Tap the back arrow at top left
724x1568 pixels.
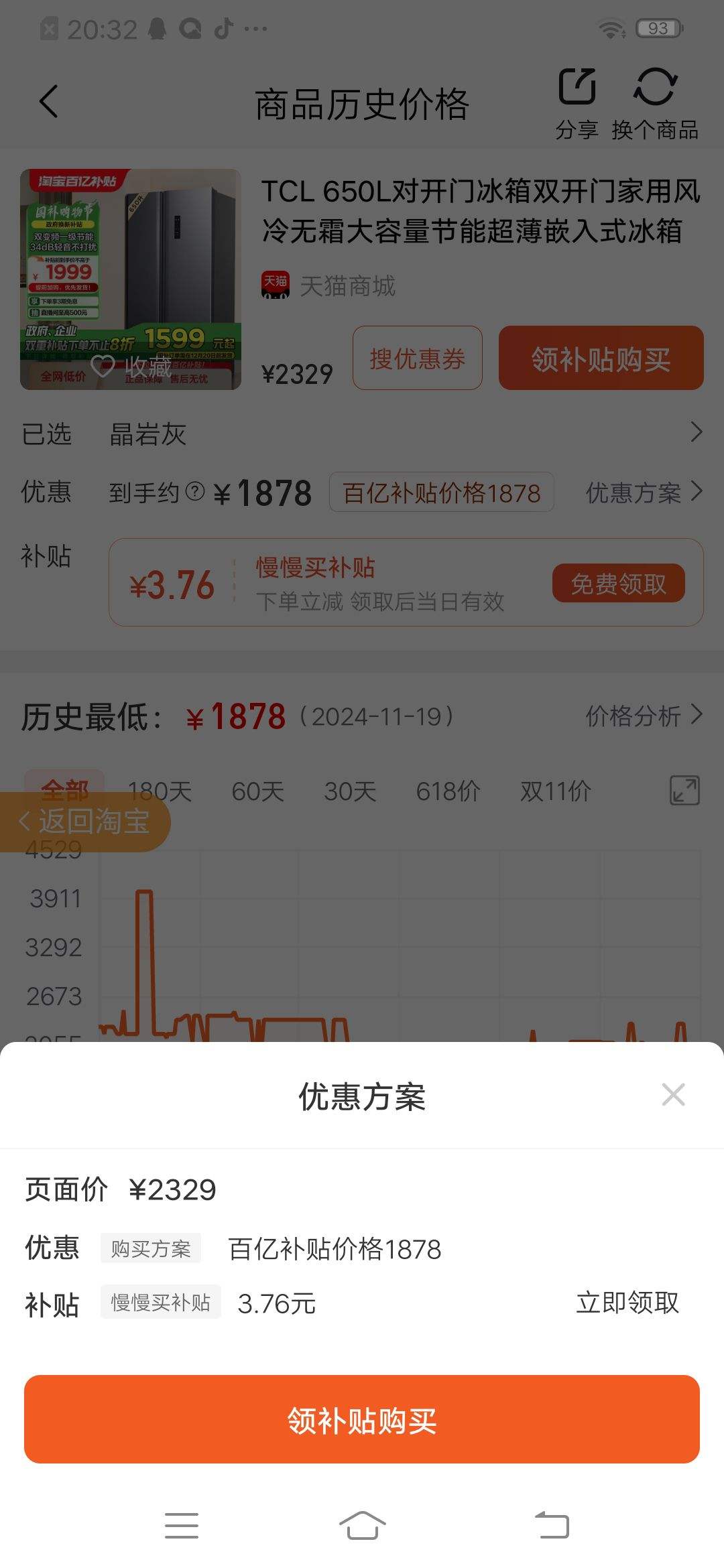click(x=47, y=101)
